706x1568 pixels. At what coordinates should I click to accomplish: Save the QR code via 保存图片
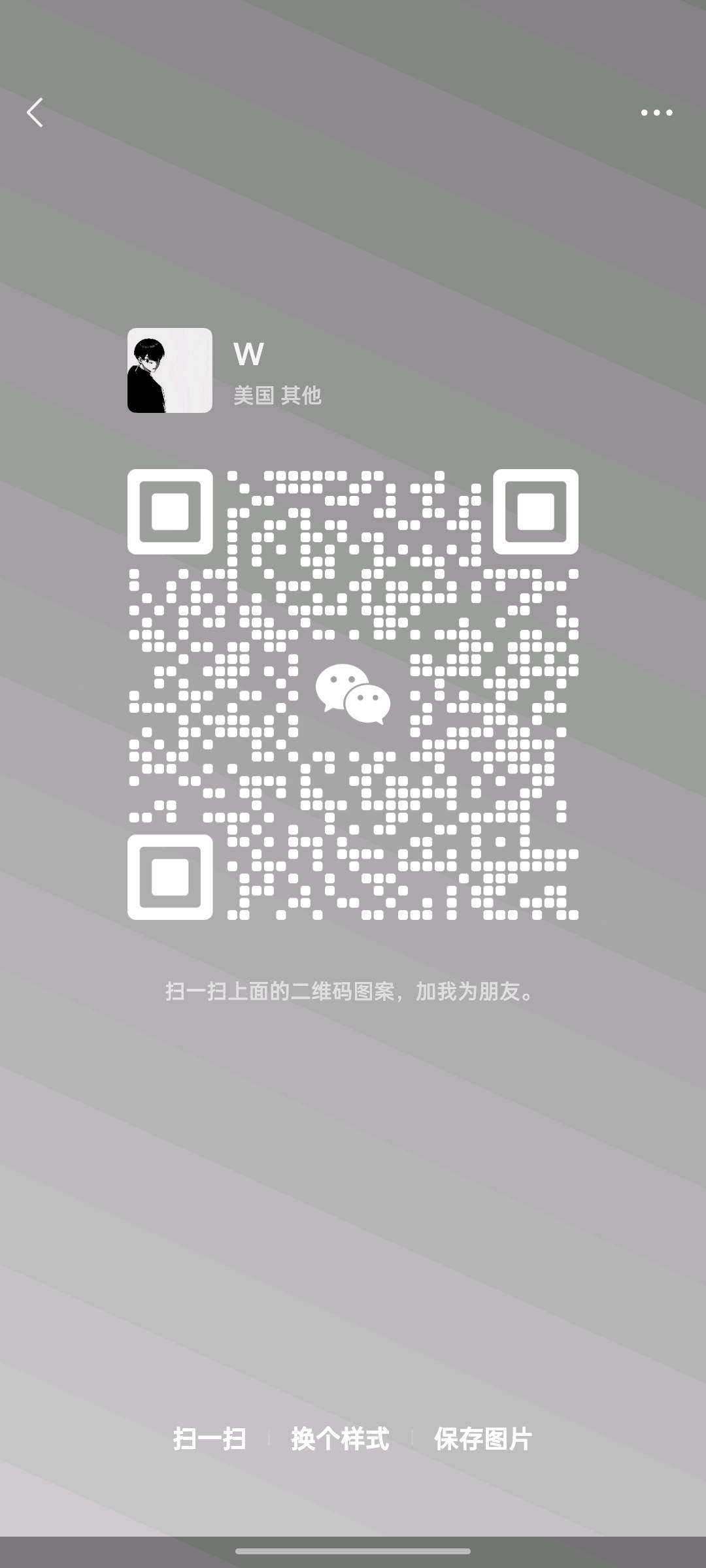point(483,1439)
